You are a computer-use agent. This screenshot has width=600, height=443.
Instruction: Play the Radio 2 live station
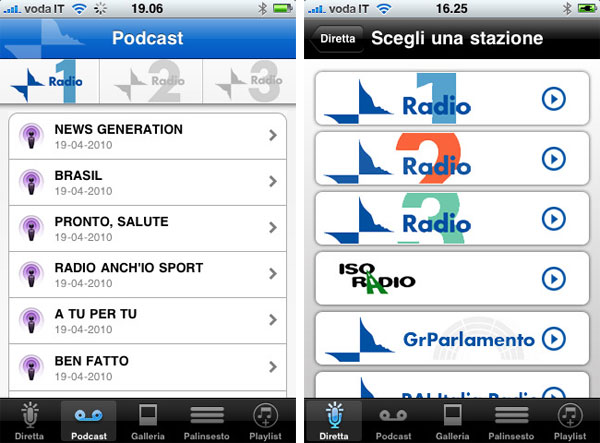553,159
